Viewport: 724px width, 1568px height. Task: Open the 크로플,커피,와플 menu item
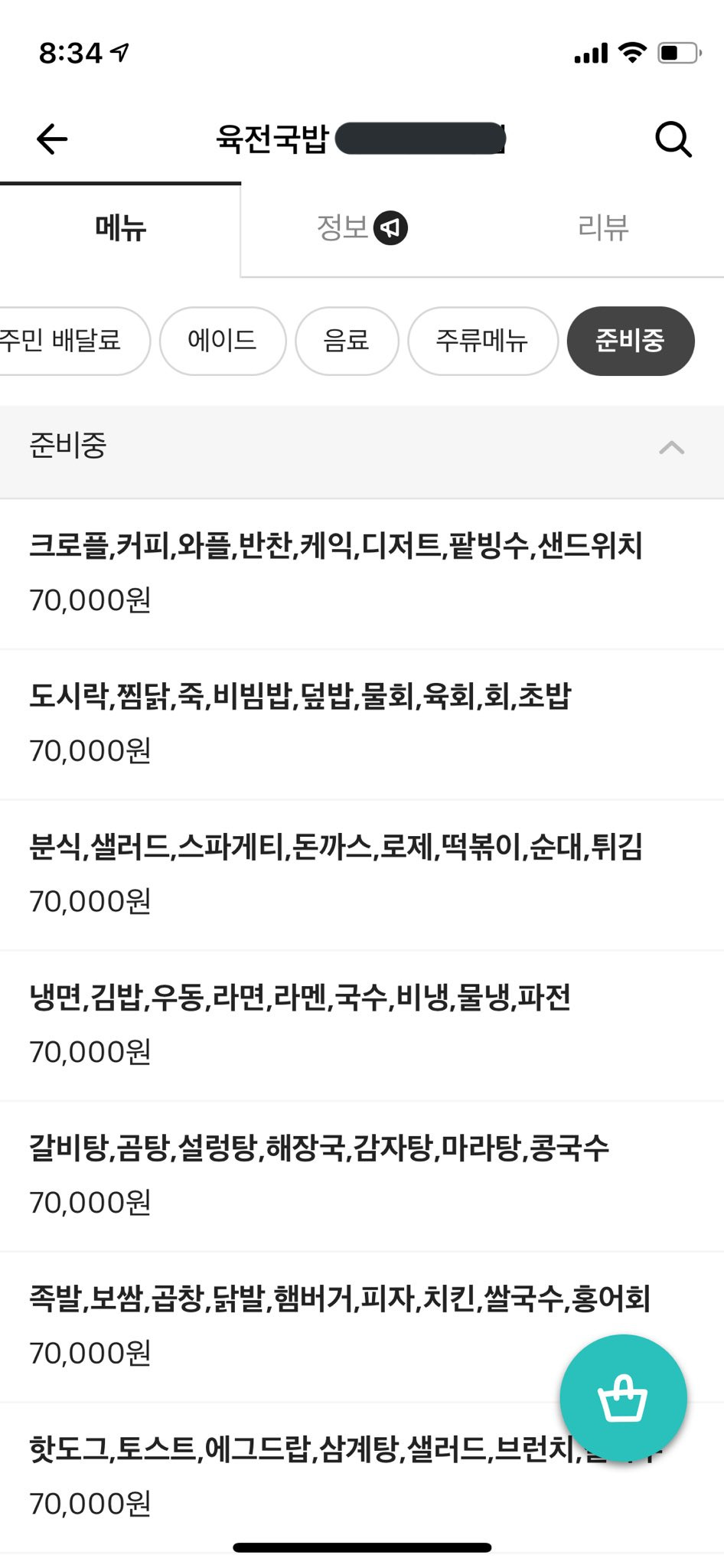click(x=362, y=574)
